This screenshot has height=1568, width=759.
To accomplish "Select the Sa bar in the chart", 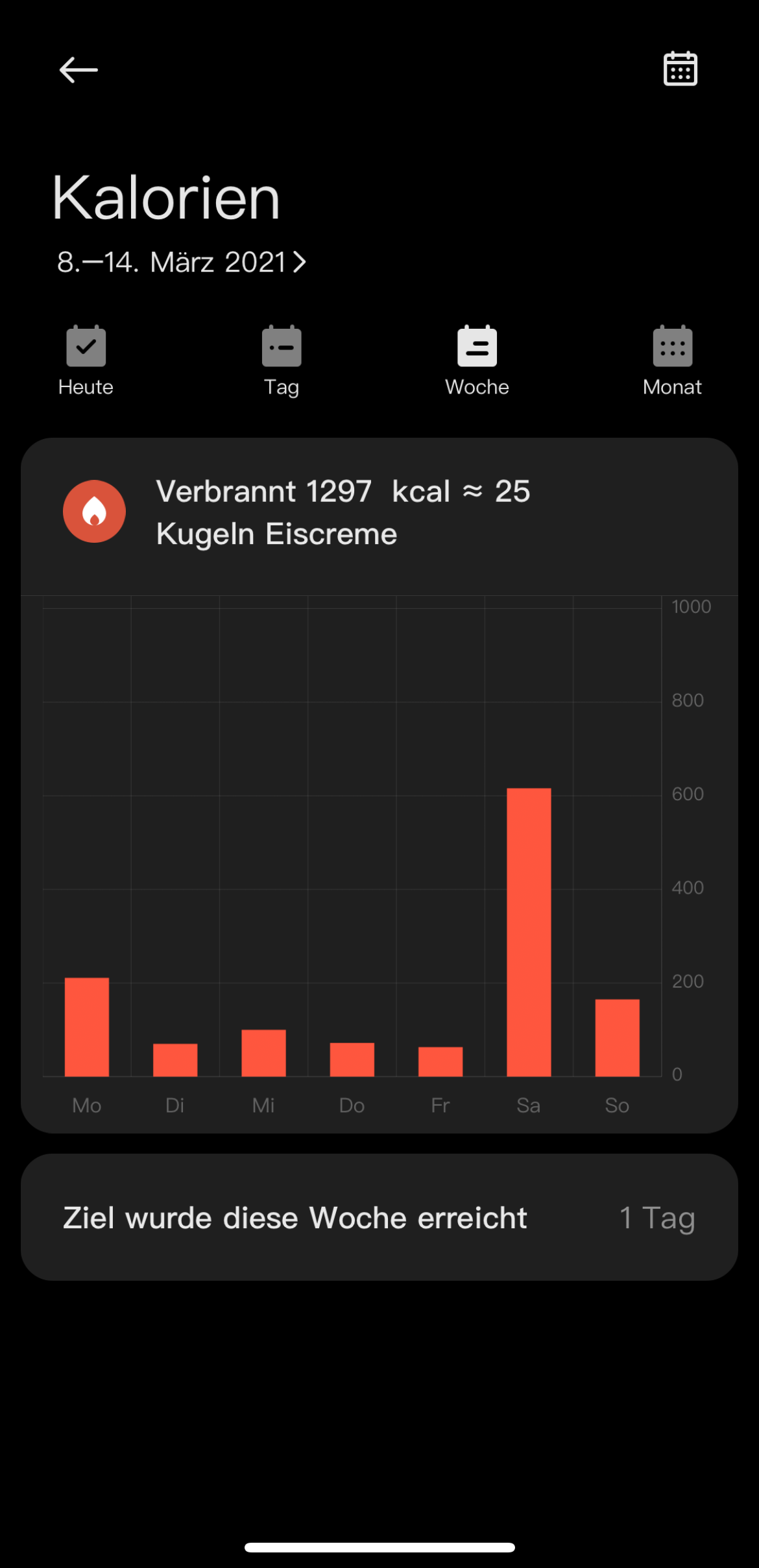I will (x=529, y=932).
